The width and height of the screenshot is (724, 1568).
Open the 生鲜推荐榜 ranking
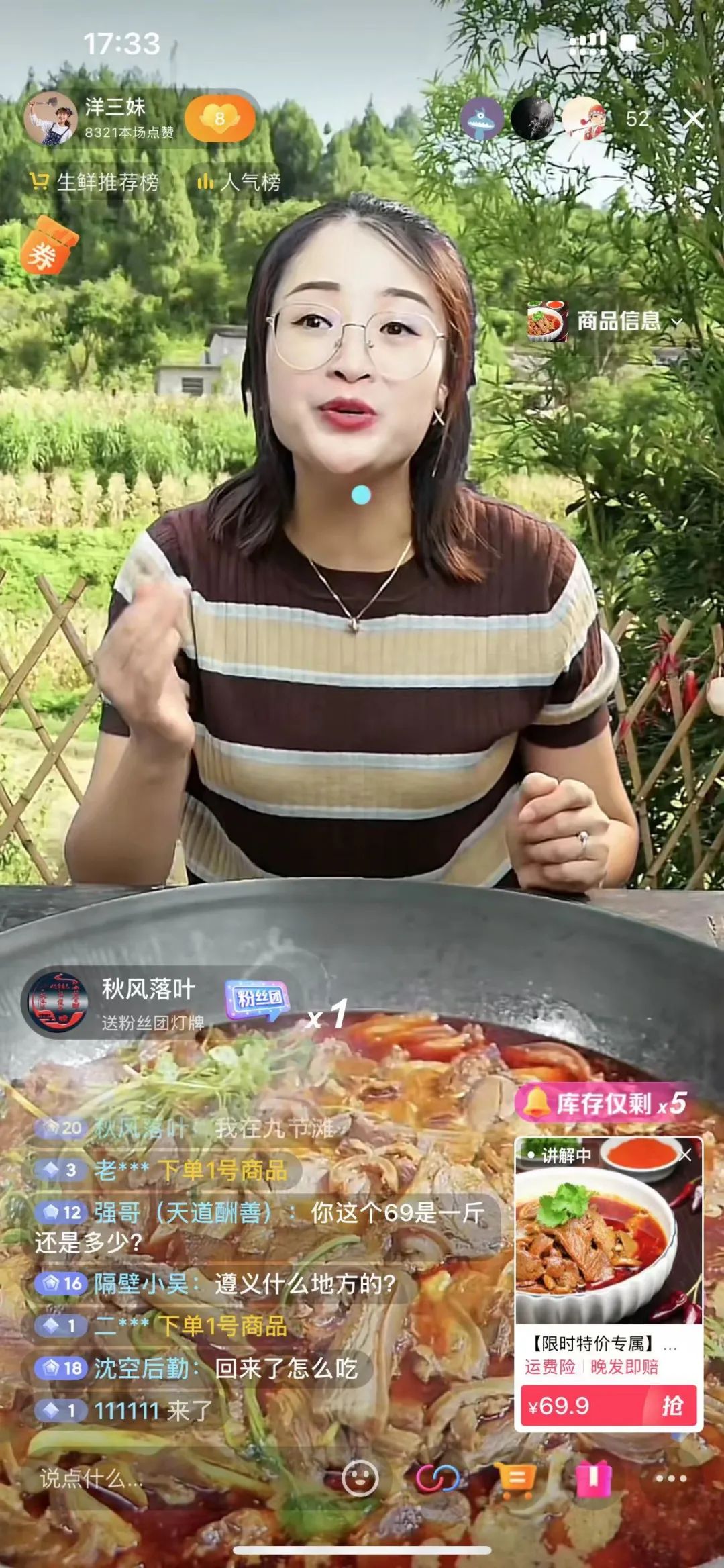[x=95, y=182]
